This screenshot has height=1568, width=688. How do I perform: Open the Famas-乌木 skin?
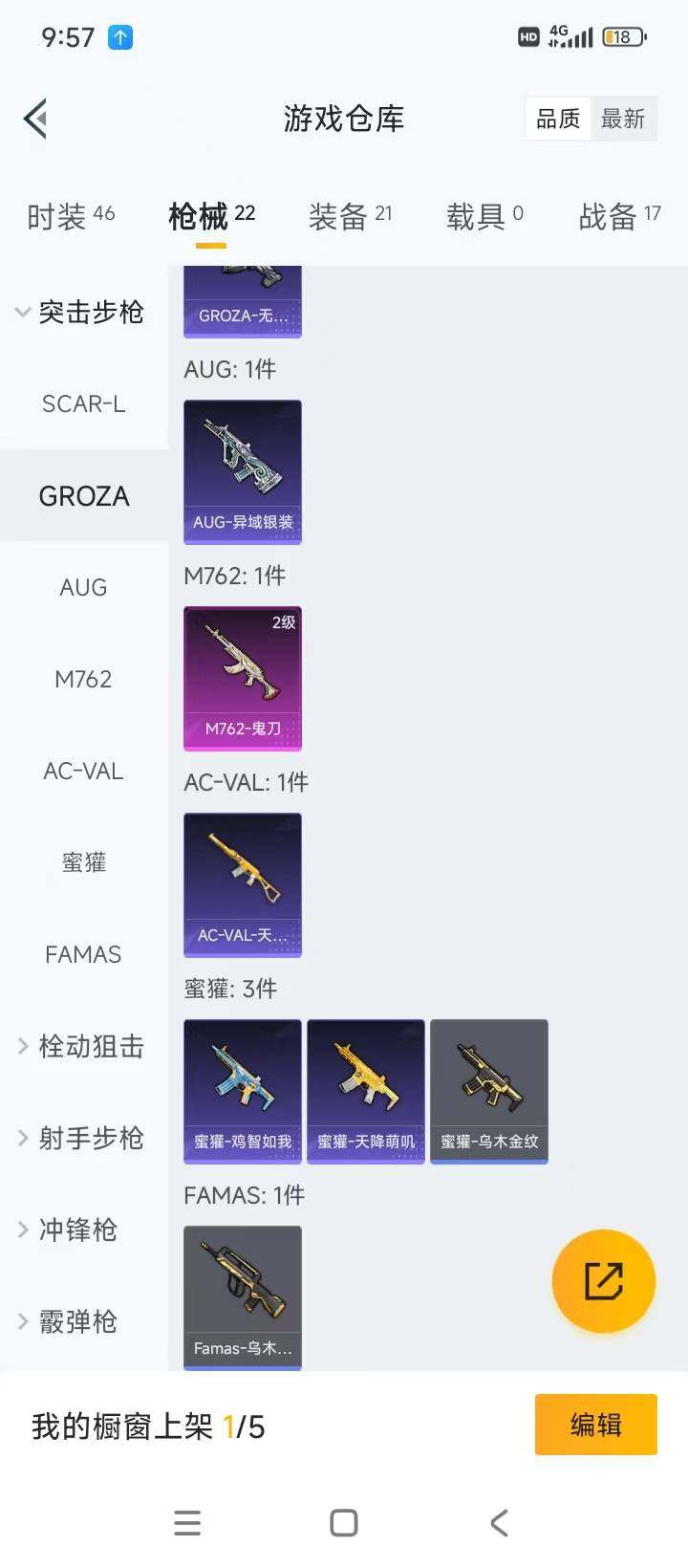tap(242, 1297)
